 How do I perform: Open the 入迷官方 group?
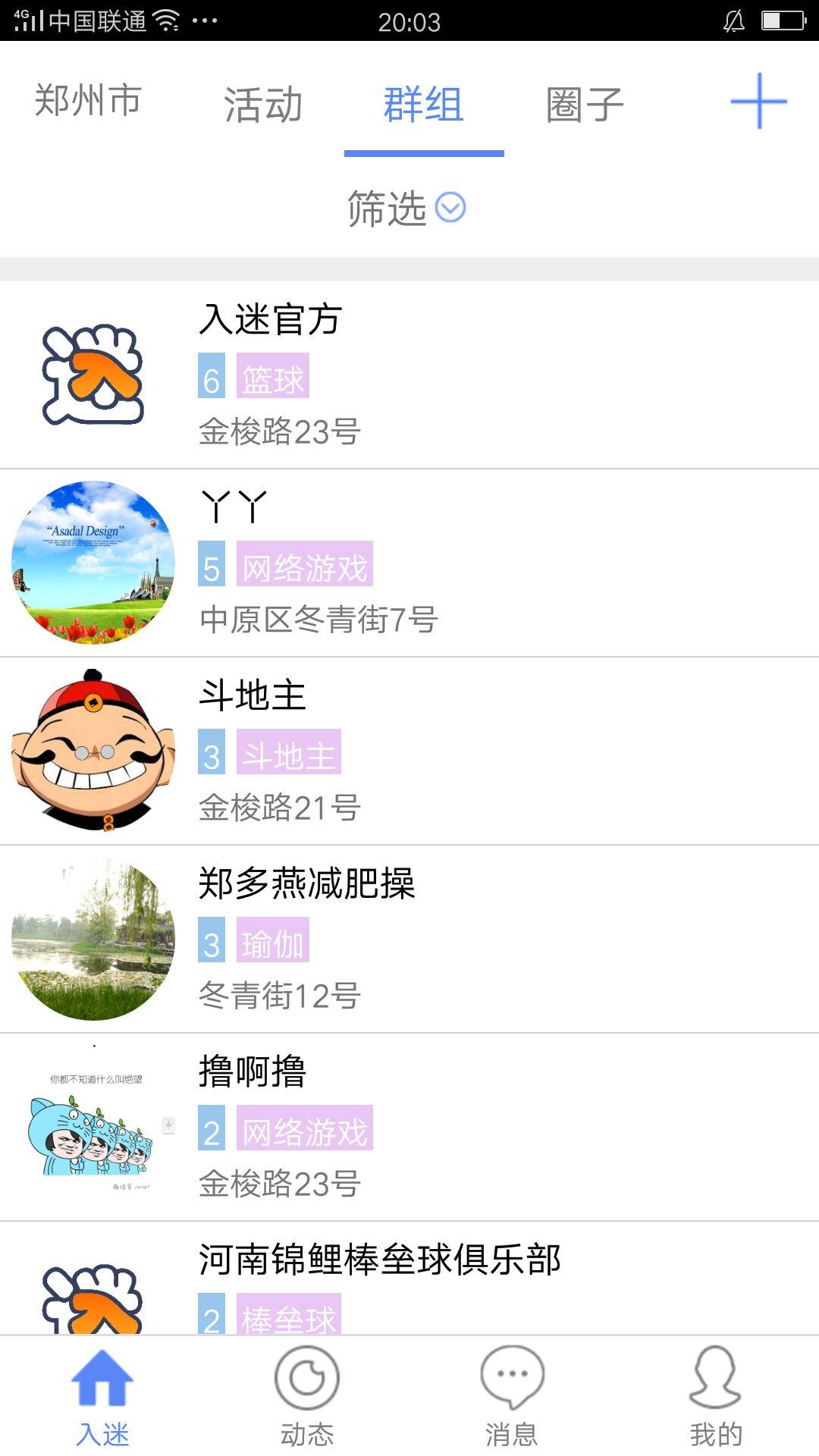point(409,375)
